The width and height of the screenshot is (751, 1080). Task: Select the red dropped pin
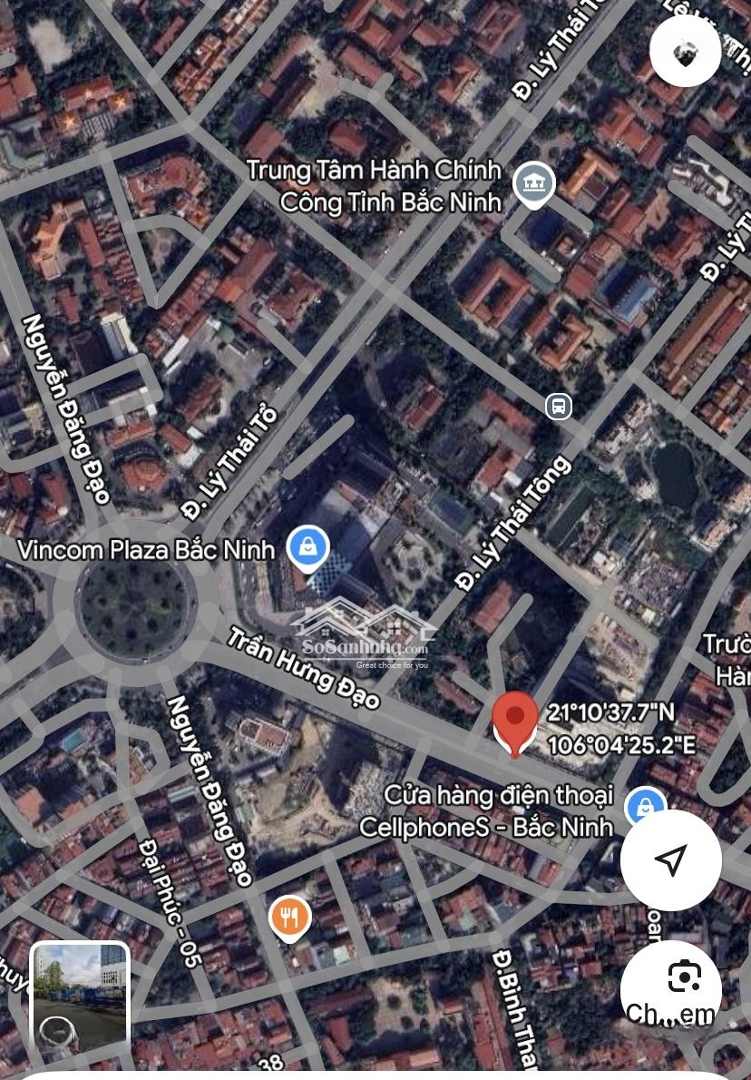515,722
